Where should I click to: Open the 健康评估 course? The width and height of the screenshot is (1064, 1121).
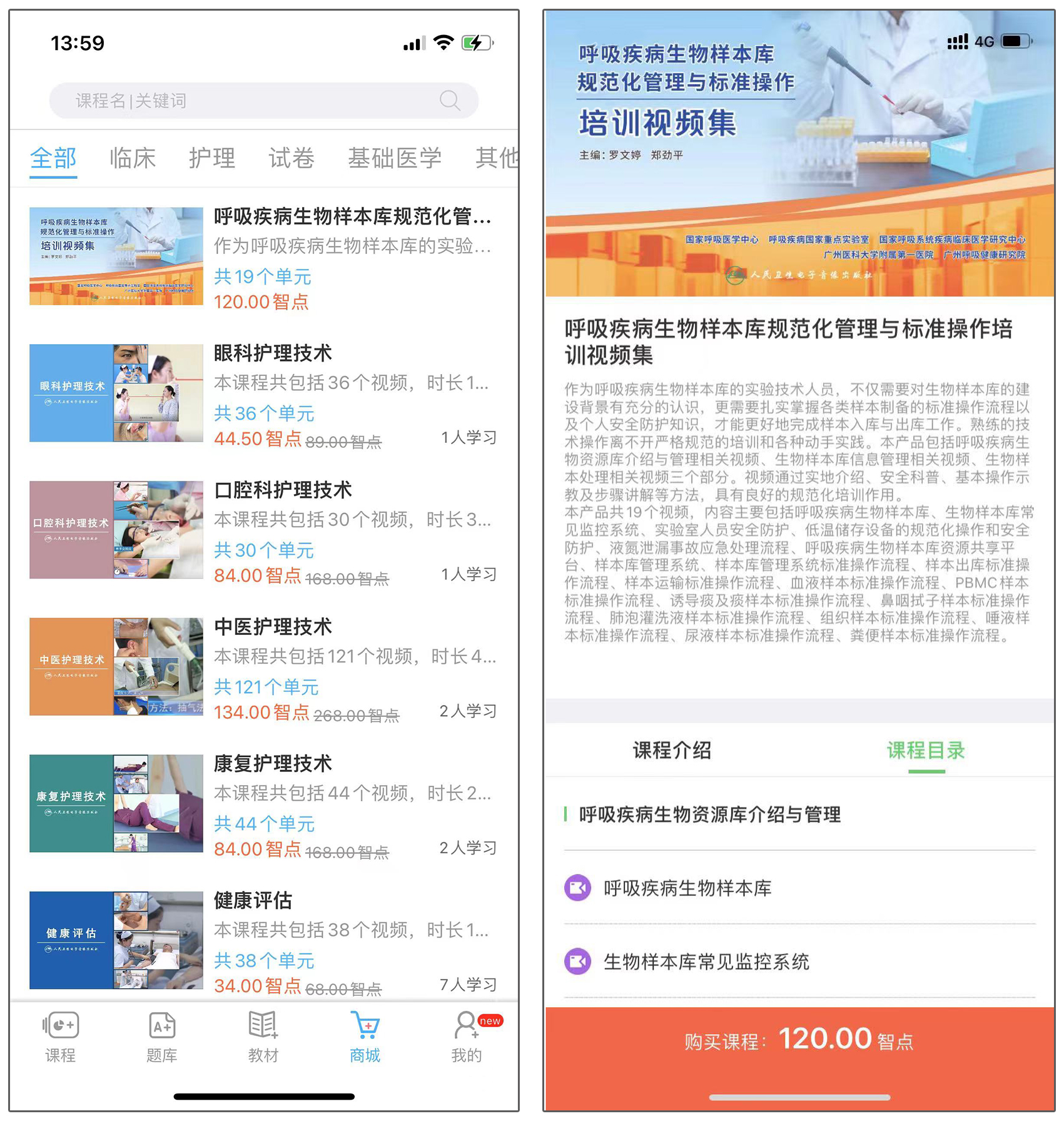[263, 940]
